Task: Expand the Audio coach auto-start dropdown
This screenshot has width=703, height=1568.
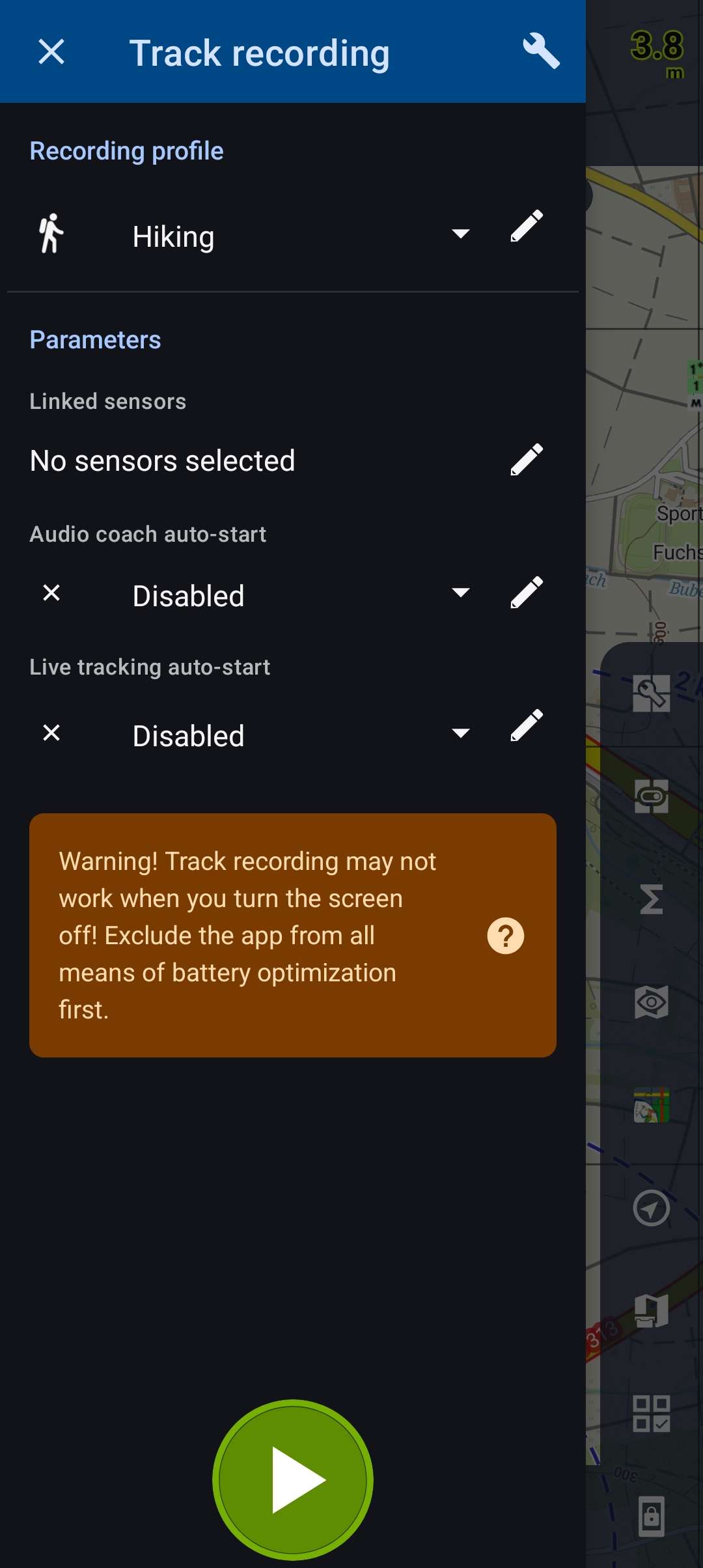Action: click(460, 593)
